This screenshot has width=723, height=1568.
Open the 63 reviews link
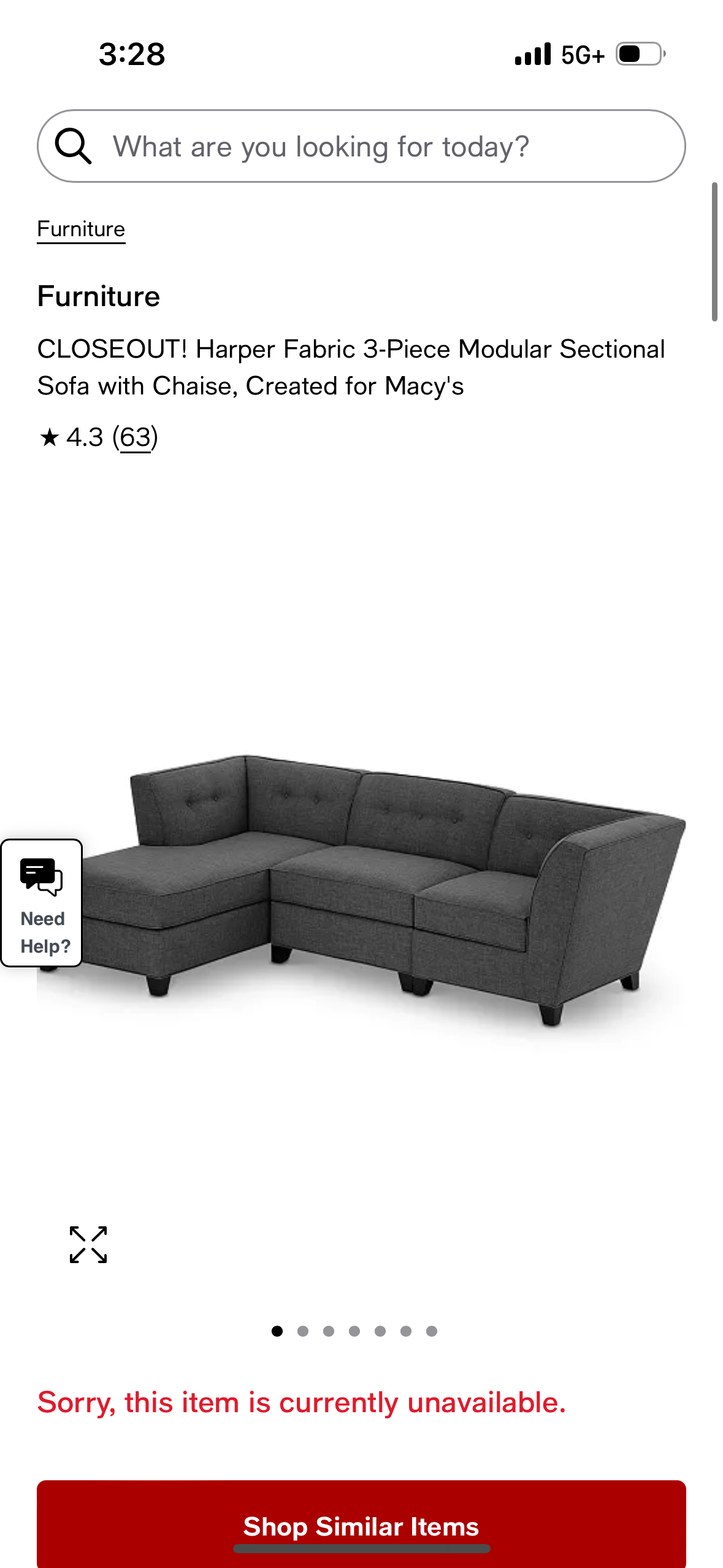pos(135,437)
